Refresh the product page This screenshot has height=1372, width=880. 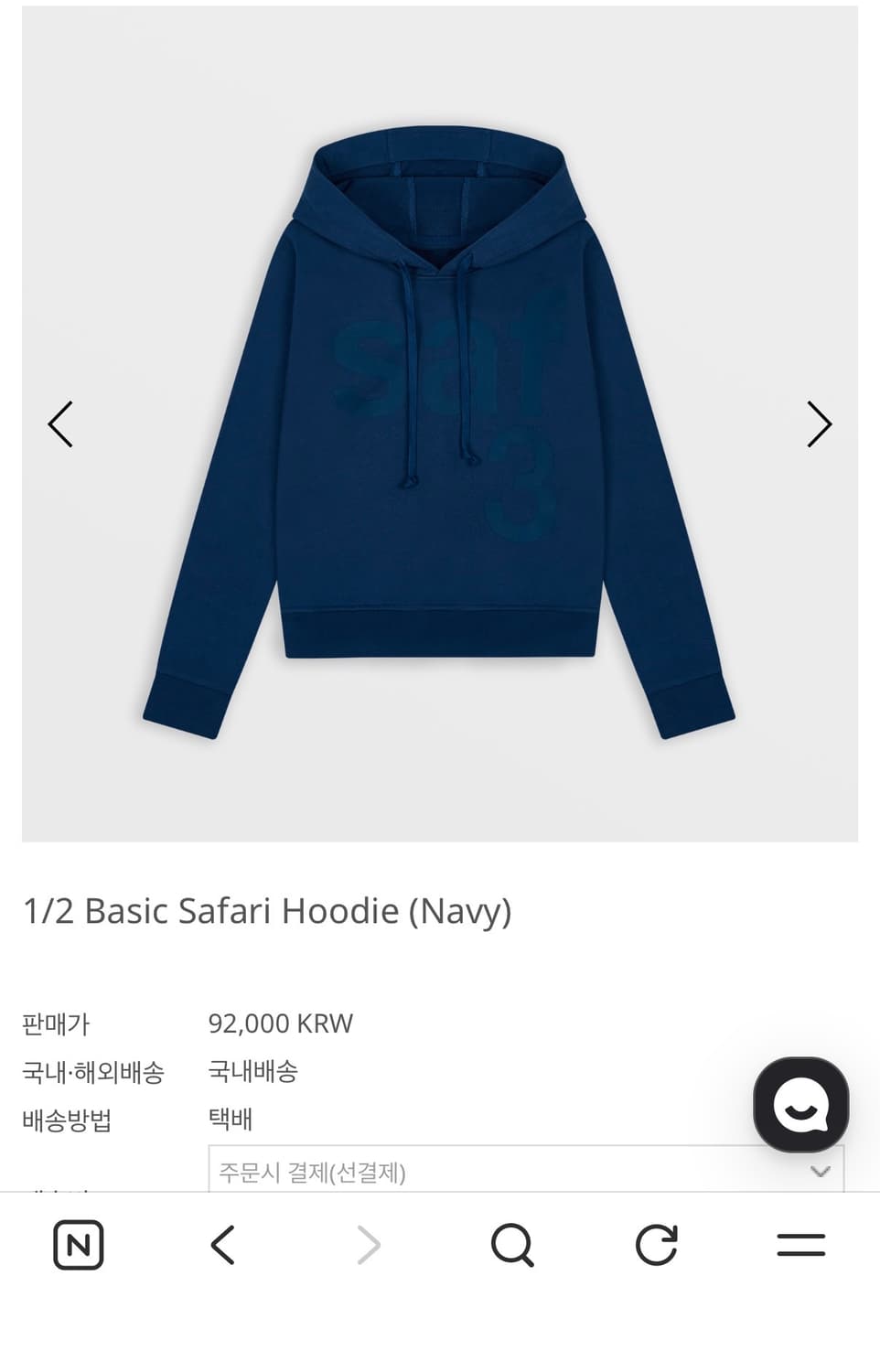(x=656, y=1244)
